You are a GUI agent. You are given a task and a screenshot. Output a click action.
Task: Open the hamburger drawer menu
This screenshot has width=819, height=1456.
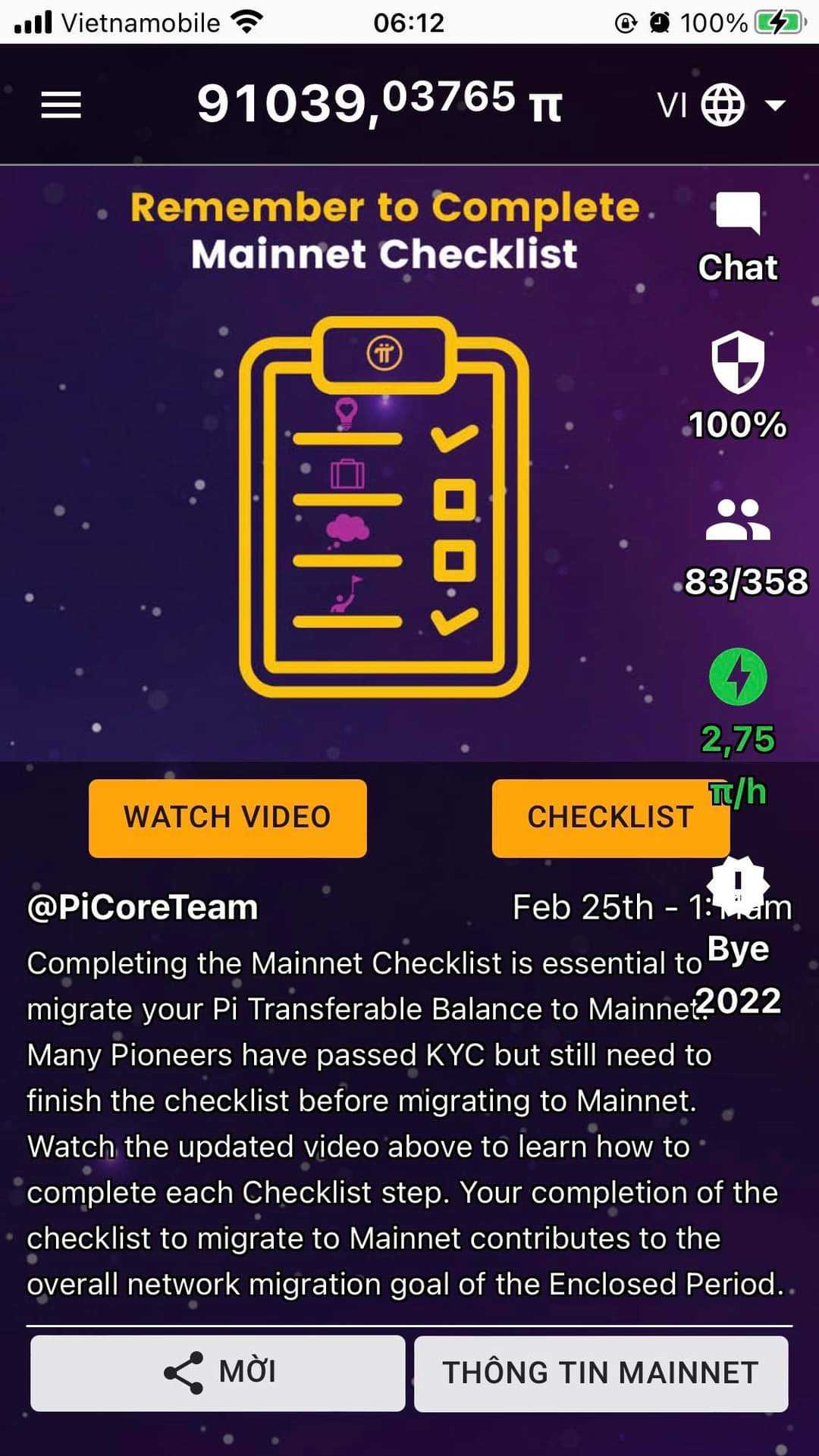point(61,105)
